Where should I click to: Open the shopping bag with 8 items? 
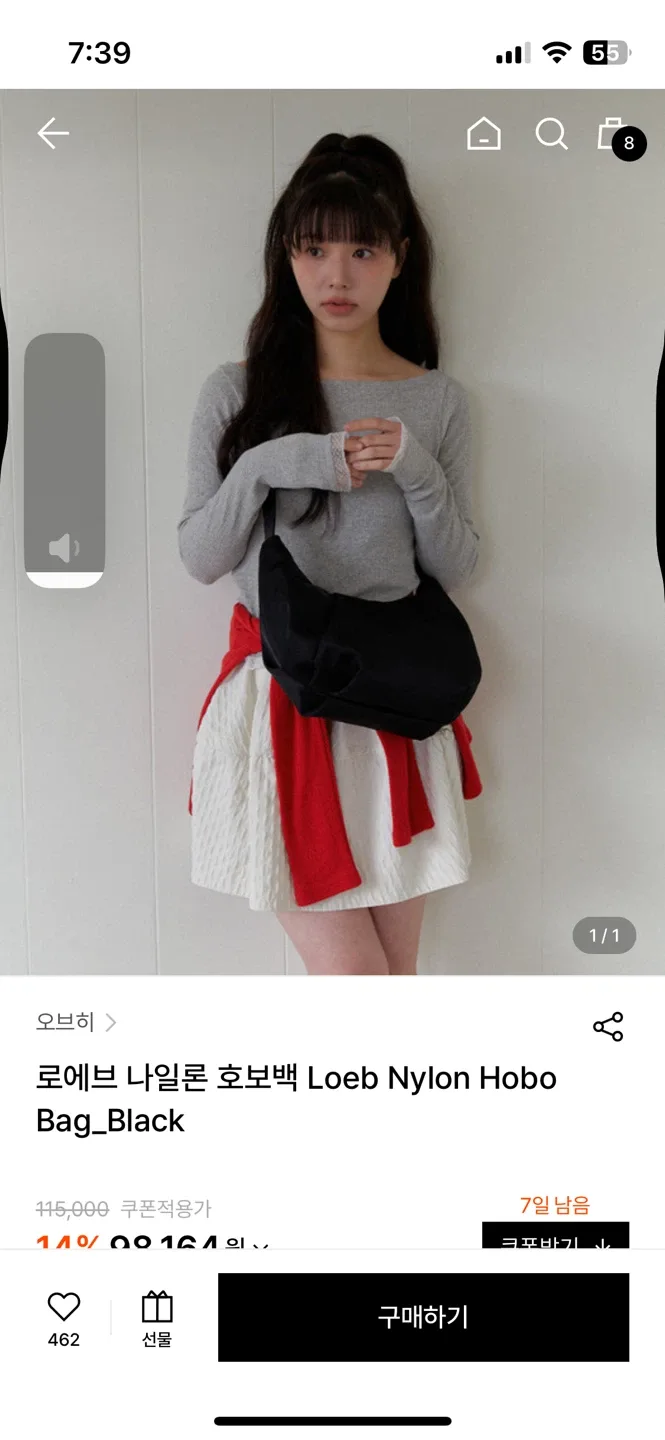(614, 135)
